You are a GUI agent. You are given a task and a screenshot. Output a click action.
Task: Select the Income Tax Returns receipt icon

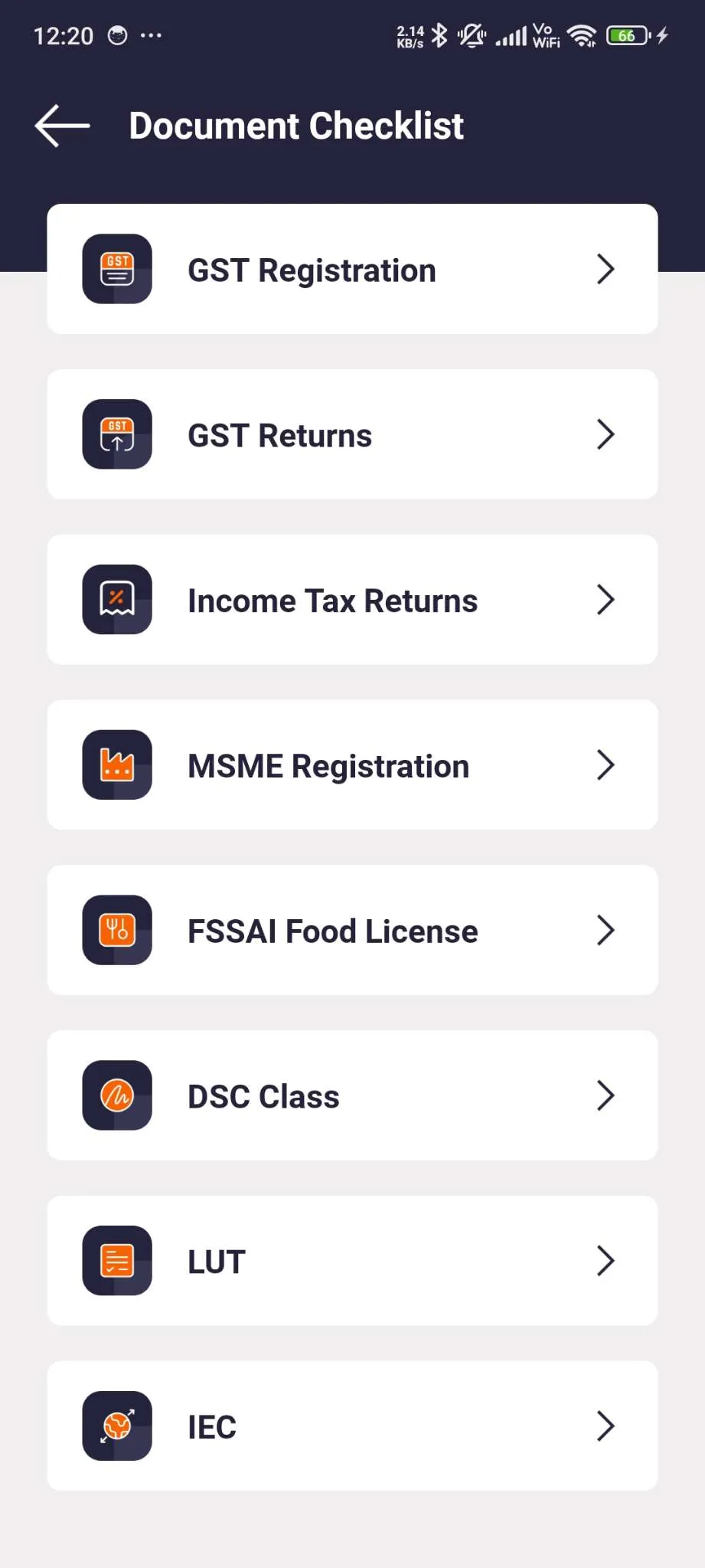116,600
